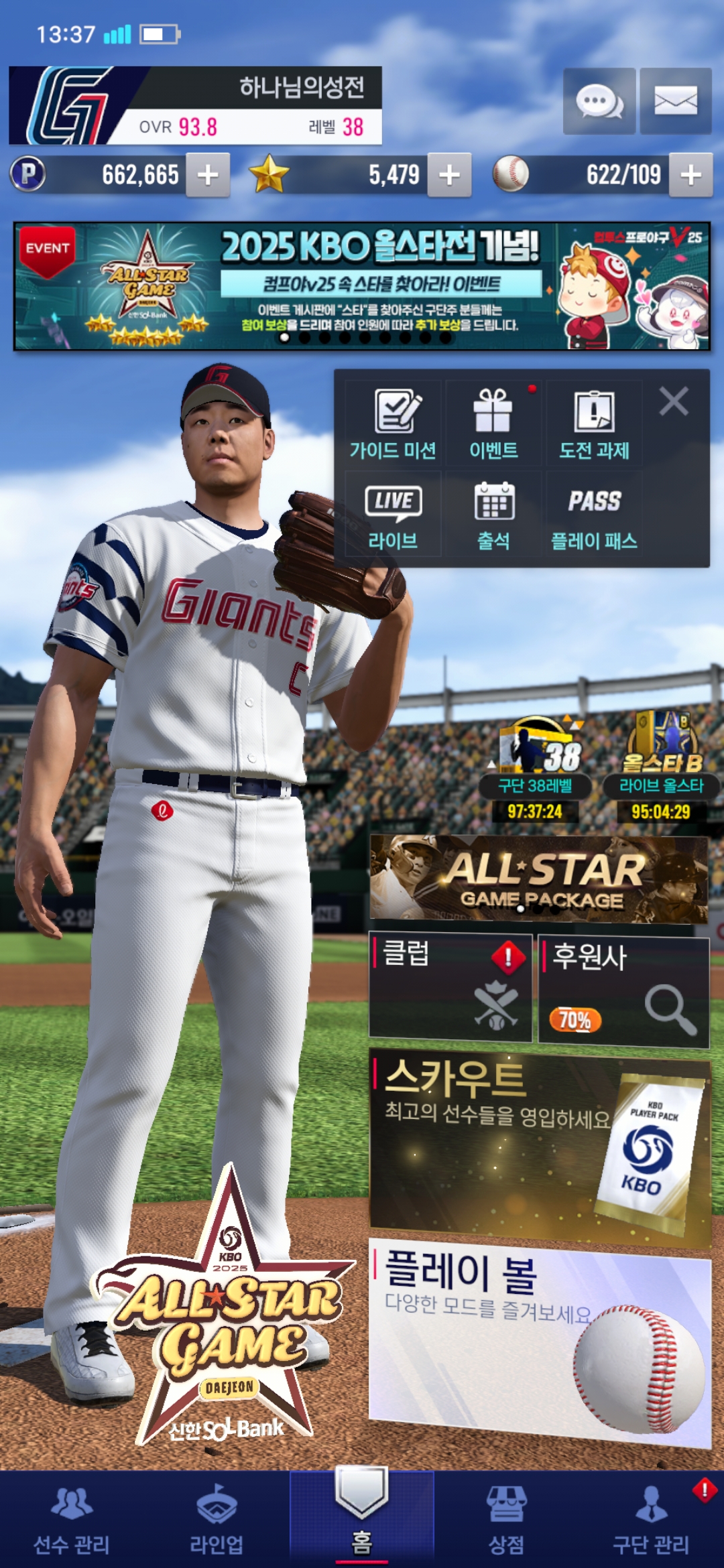Open the 클럽 card
Image resolution: width=724 pixels, height=1568 pixels.
[450, 988]
